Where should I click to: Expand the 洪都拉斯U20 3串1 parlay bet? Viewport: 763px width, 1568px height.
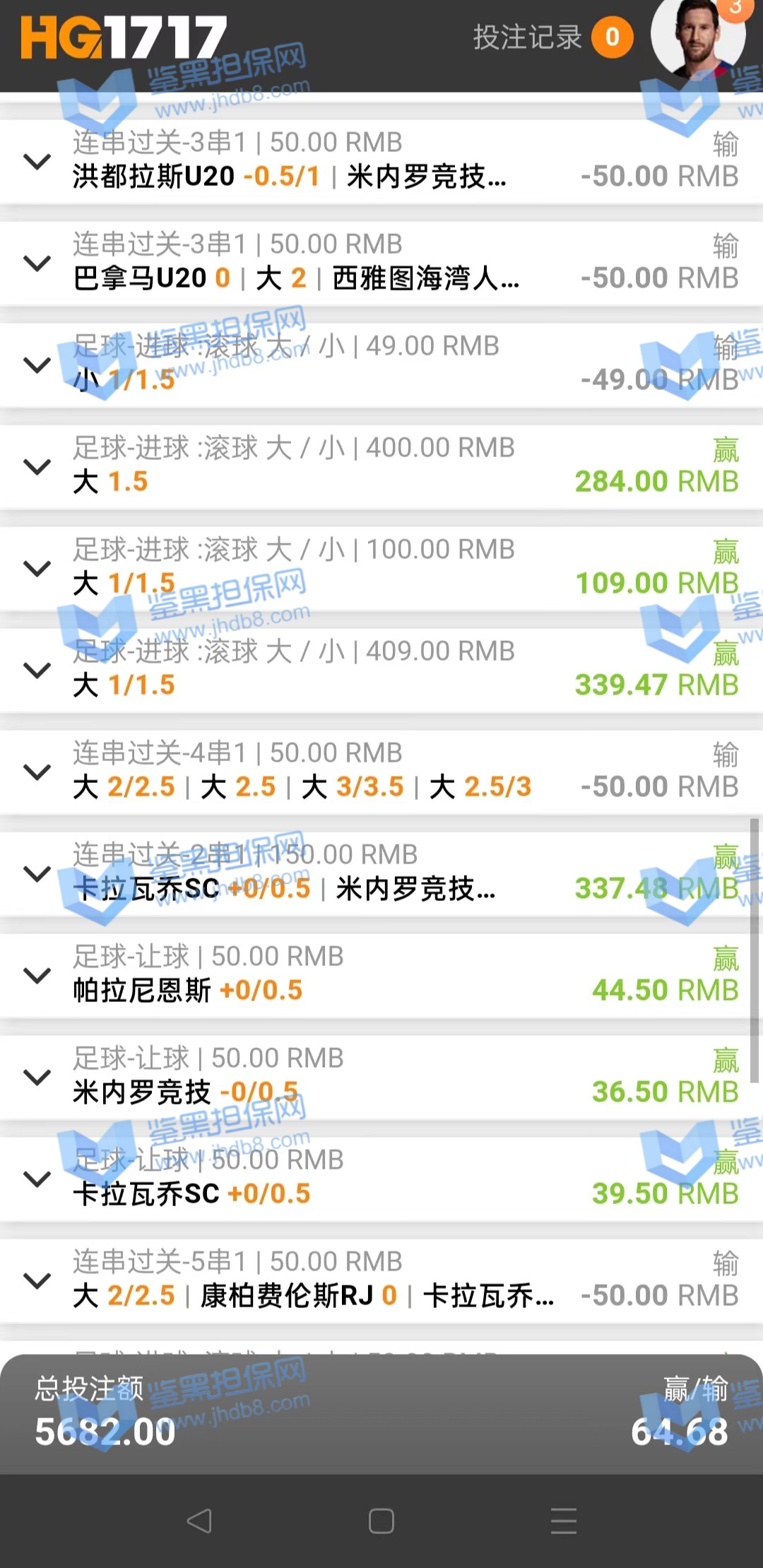(x=37, y=161)
